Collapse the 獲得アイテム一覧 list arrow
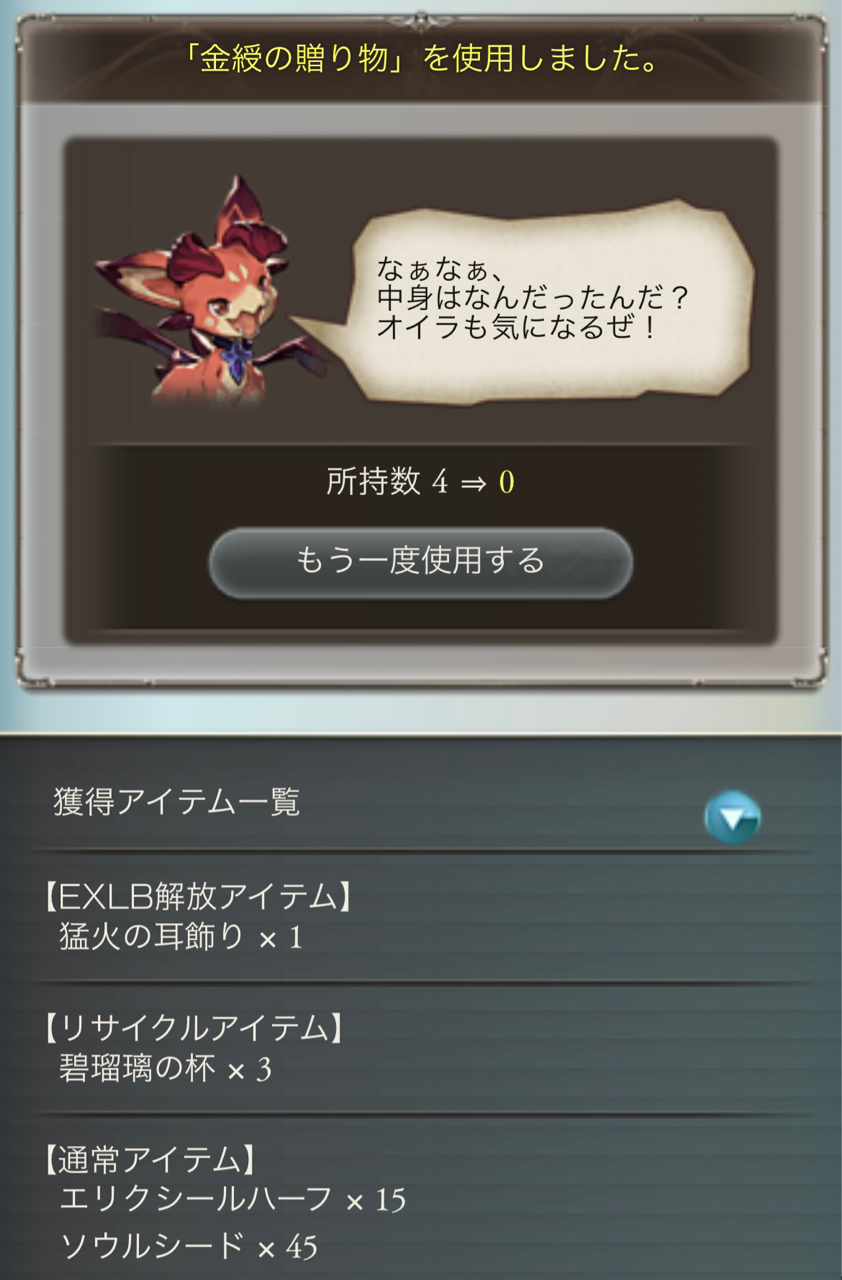The width and height of the screenshot is (842, 1280). (x=732, y=818)
